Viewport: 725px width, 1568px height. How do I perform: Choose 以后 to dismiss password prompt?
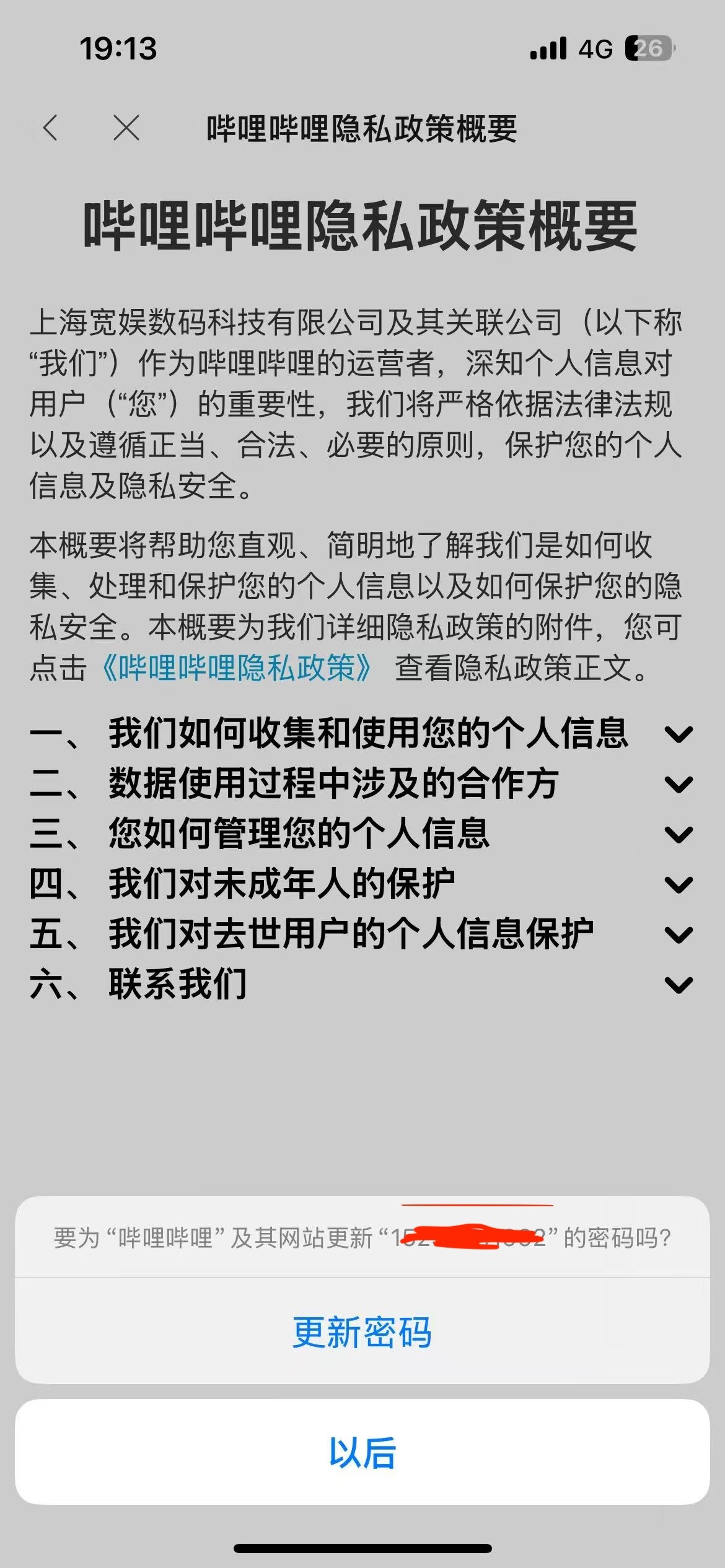pos(362,1452)
